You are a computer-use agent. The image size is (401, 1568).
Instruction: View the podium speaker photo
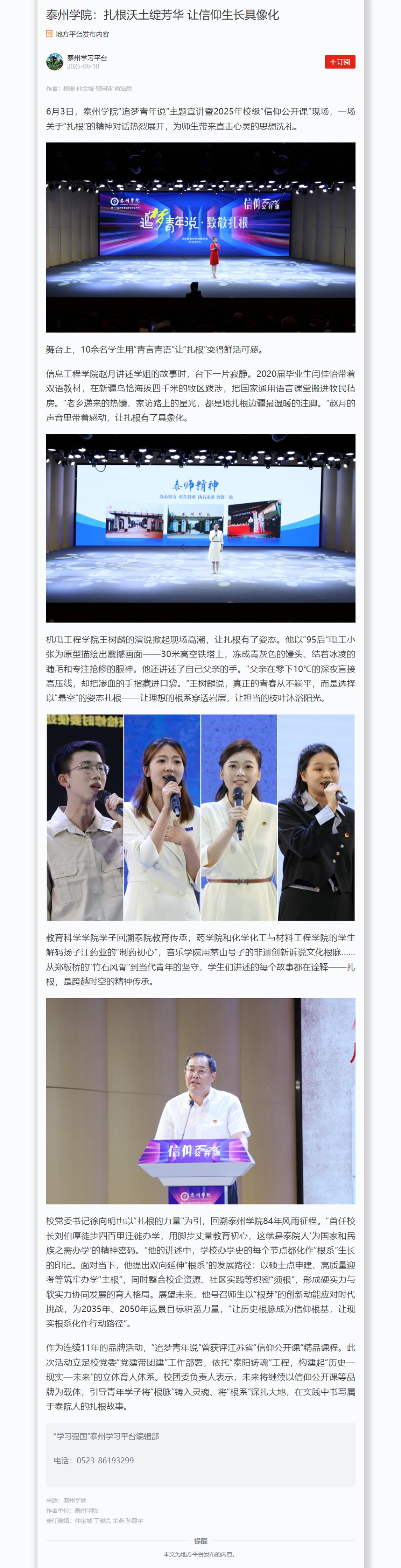pyautogui.click(x=200, y=1100)
